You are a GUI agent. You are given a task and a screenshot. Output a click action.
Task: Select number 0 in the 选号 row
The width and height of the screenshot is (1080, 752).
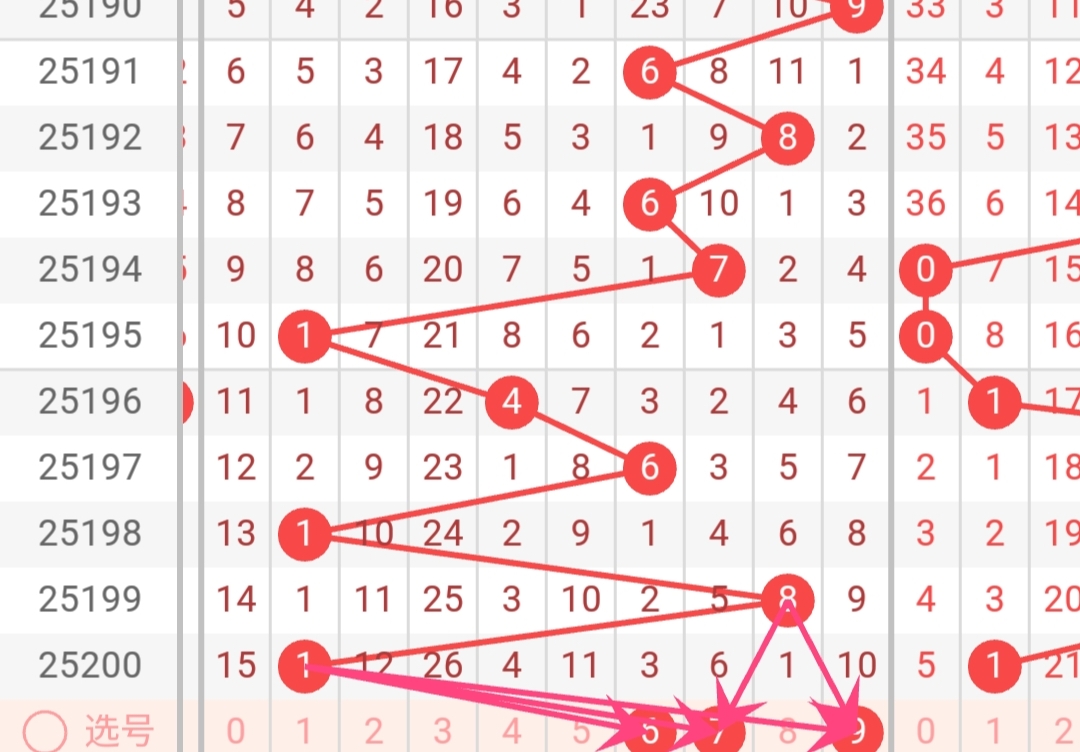235,731
